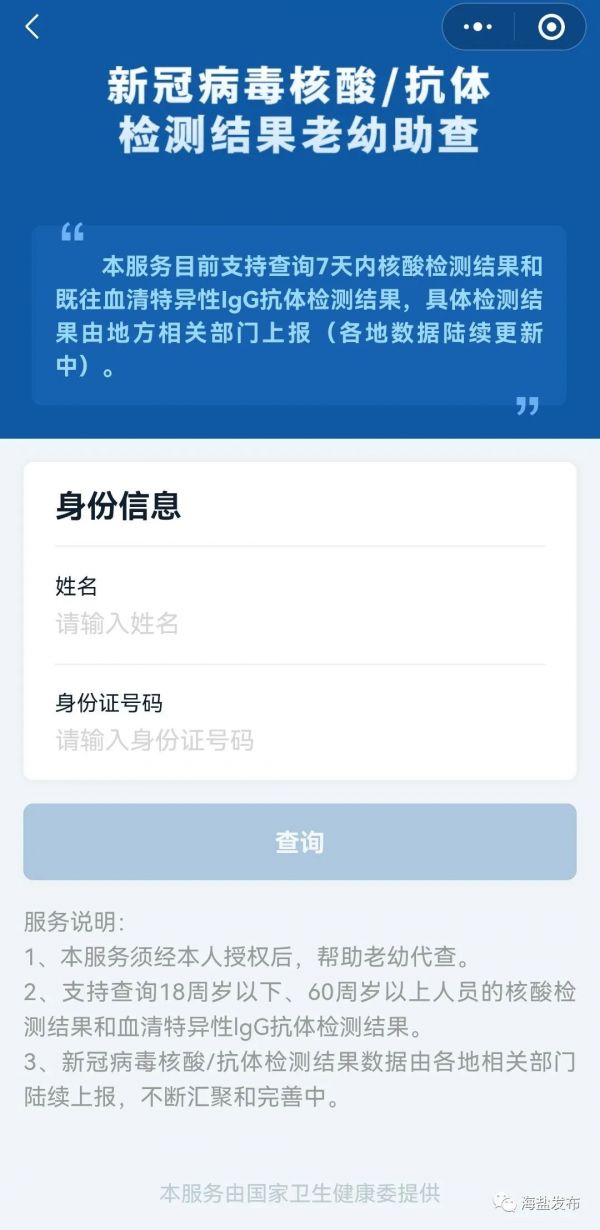Go back using the top-left arrow
The height and width of the screenshot is (1230, 600).
tap(32, 27)
